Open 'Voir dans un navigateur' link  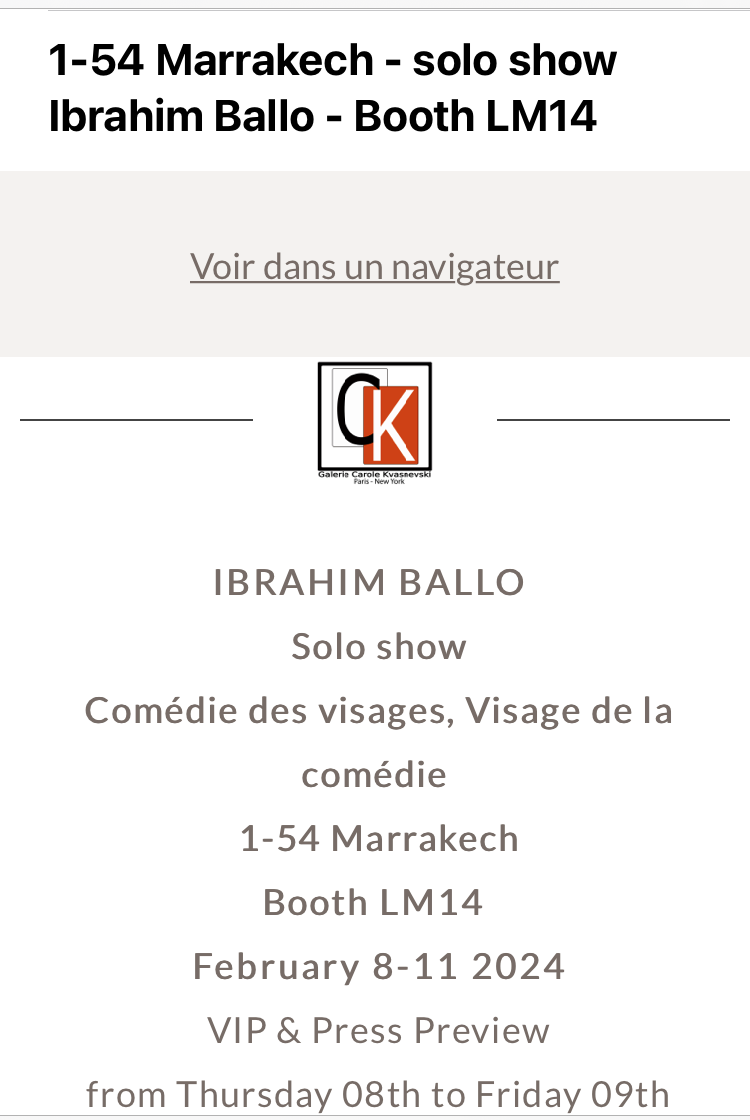pos(374,267)
